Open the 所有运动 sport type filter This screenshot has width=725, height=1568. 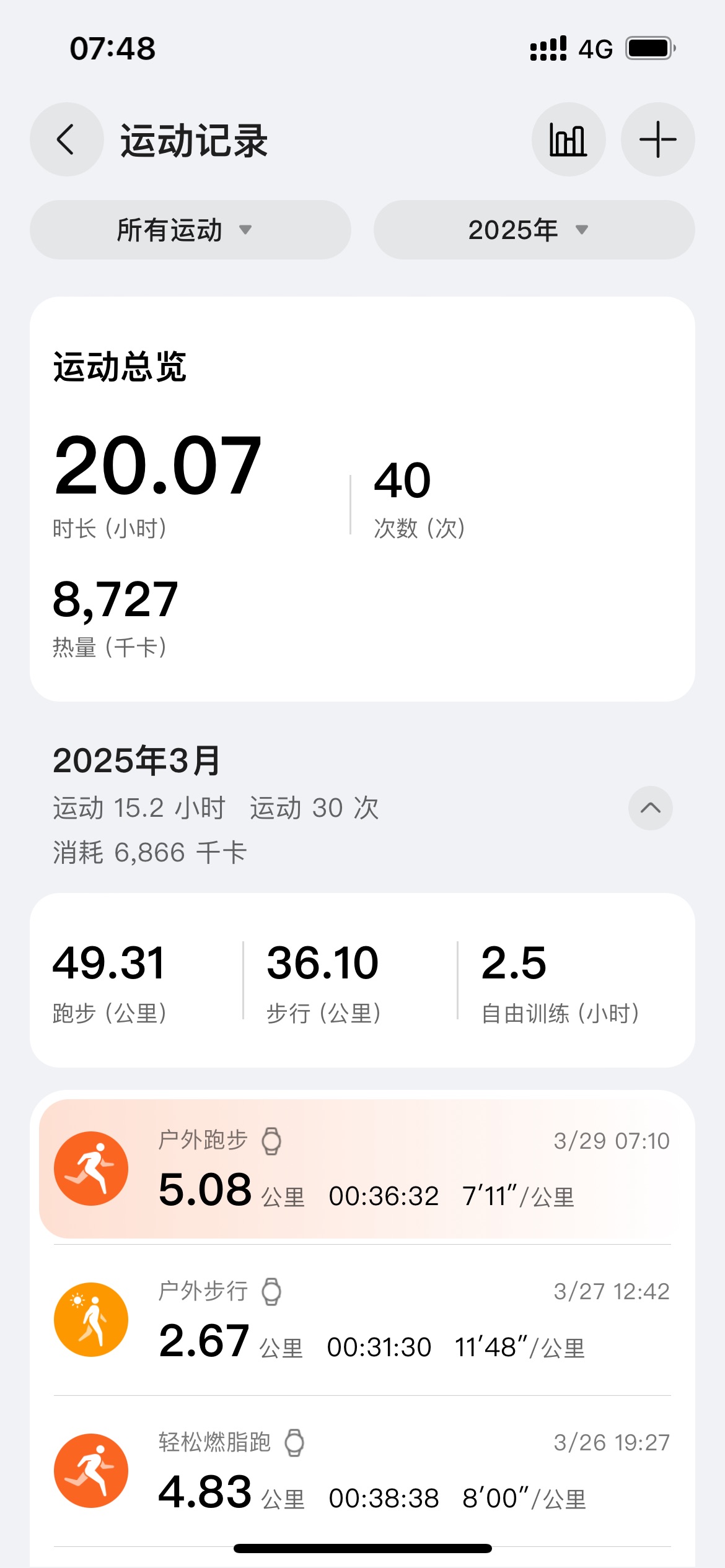tap(190, 230)
